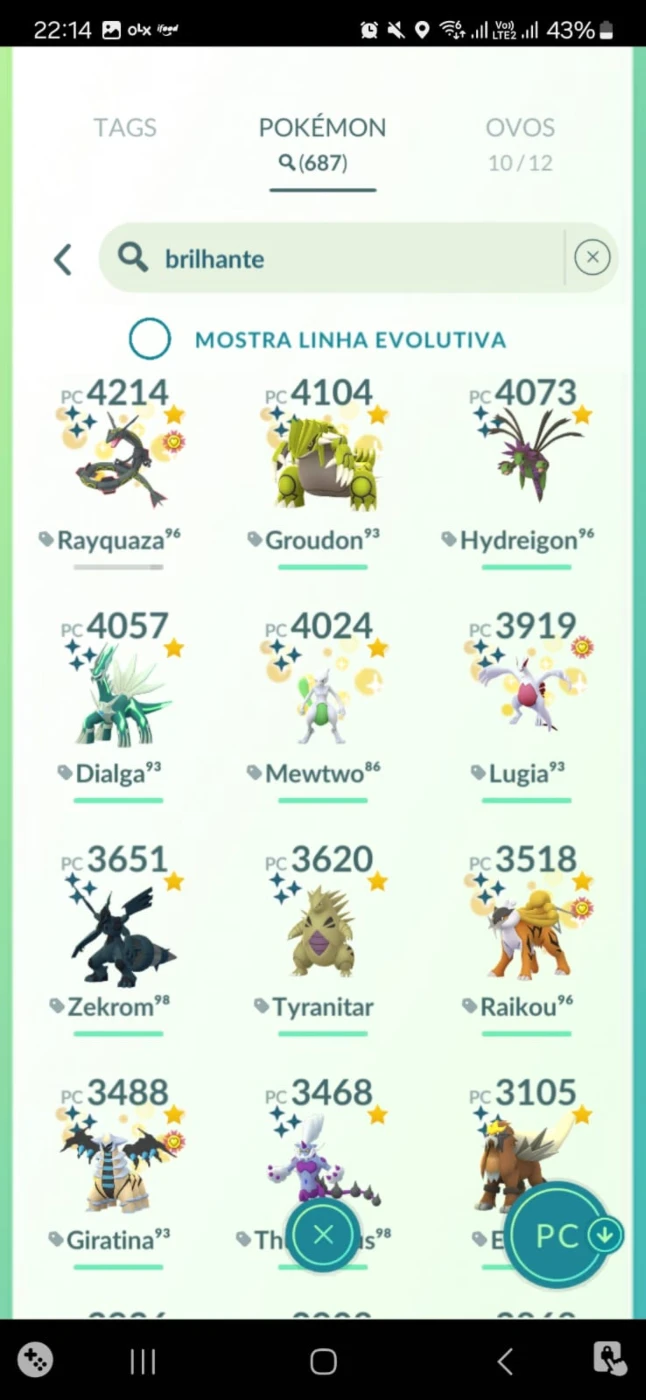
Task: Clear the search text with X icon
Action: [x=592, y=258]
